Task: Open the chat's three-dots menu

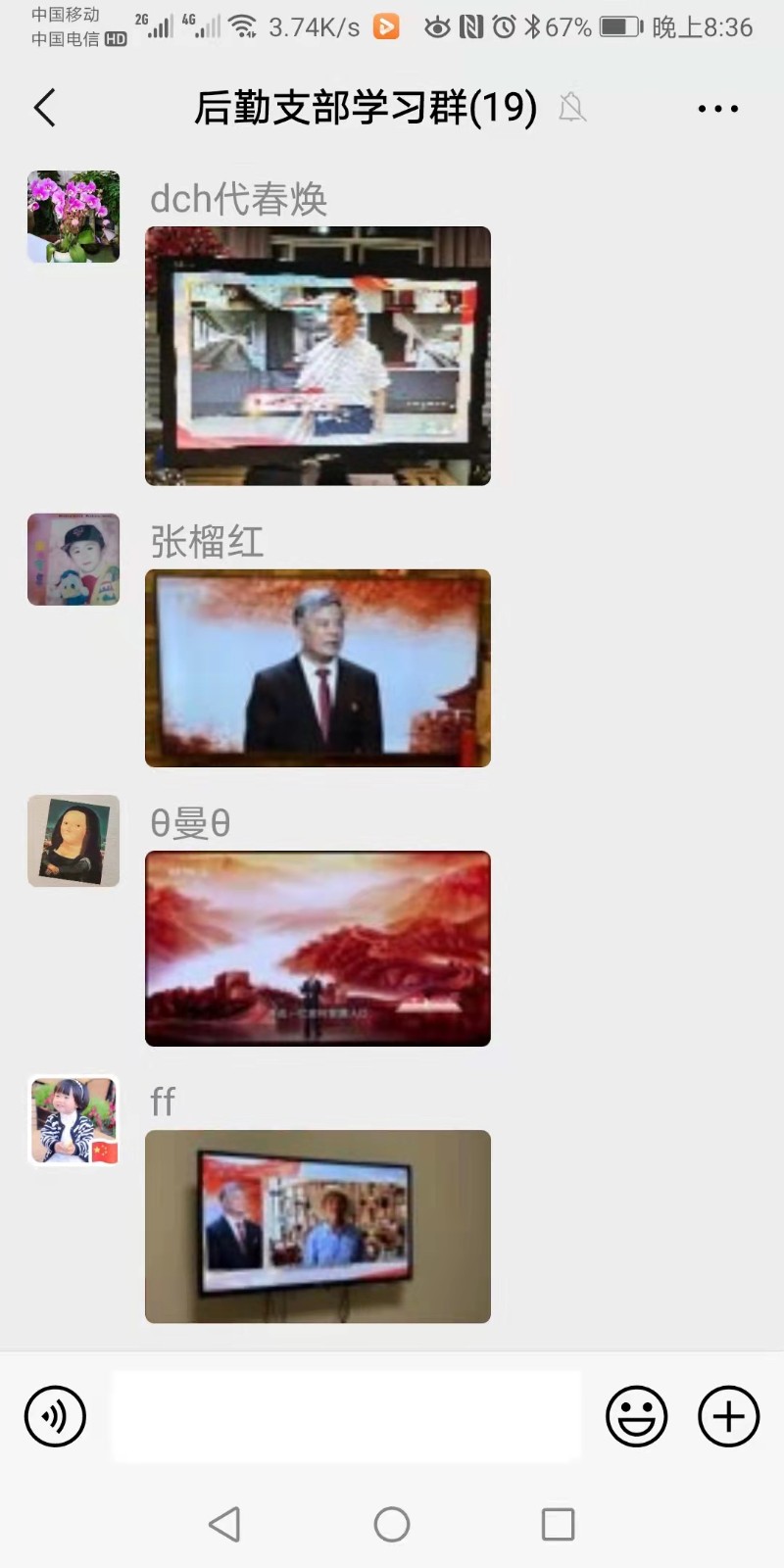Action: [717, 109]
